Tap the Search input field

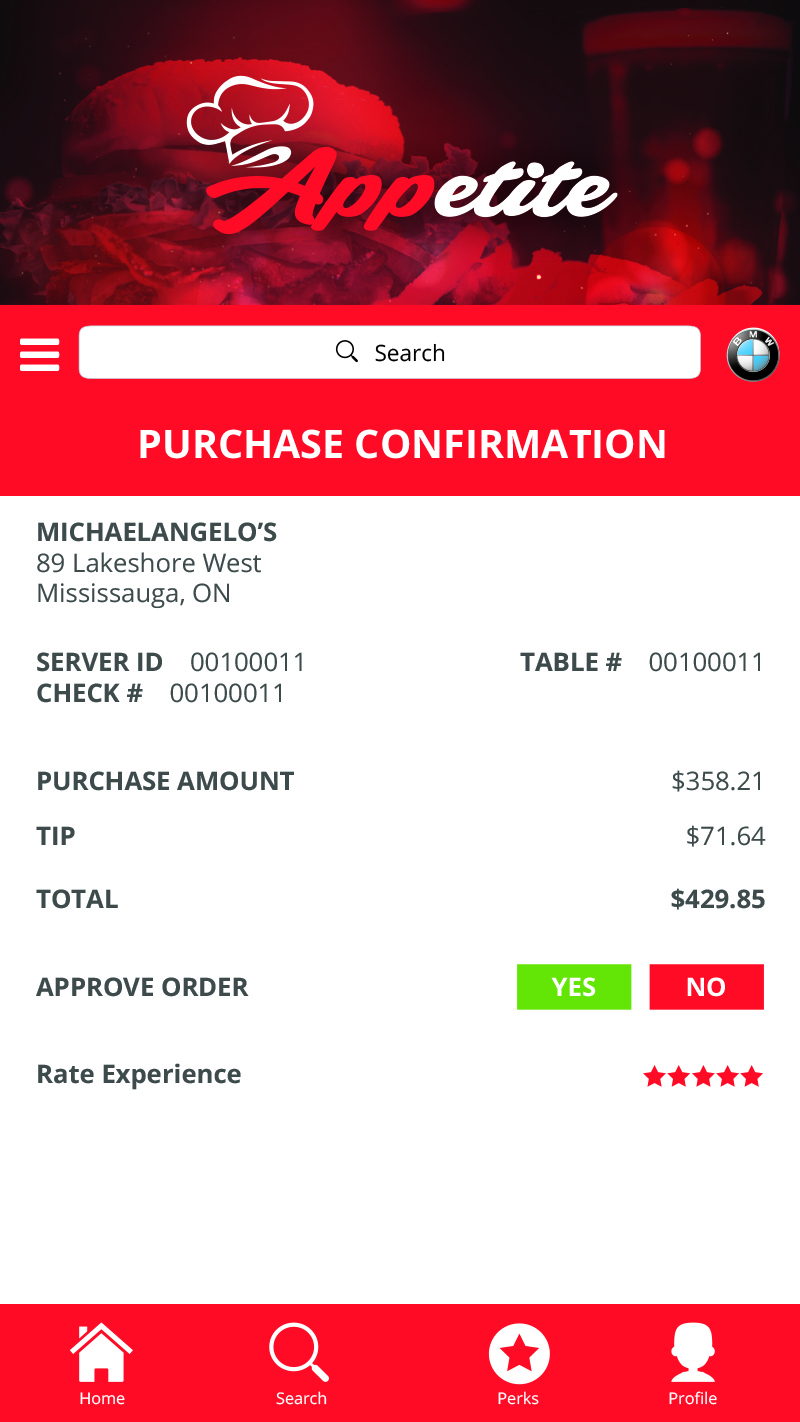pyautogui.click(x=389, y=352)
